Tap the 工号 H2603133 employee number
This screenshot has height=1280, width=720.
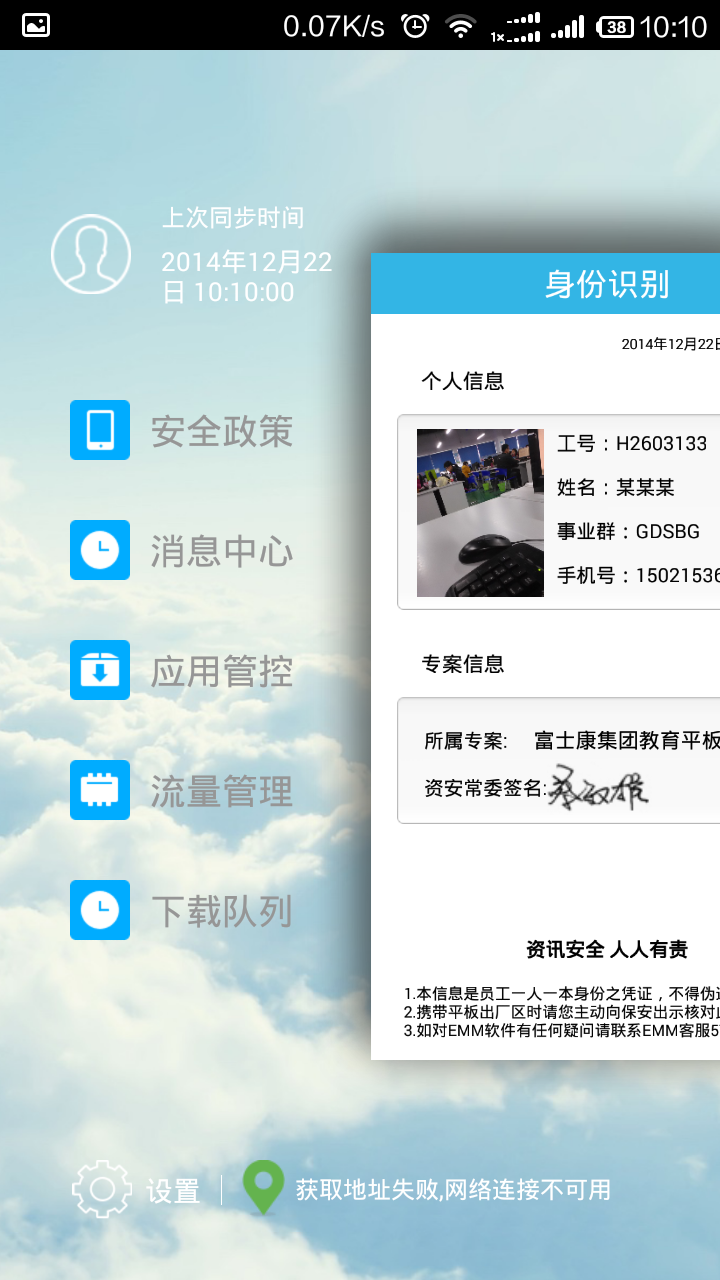(632, 444)
